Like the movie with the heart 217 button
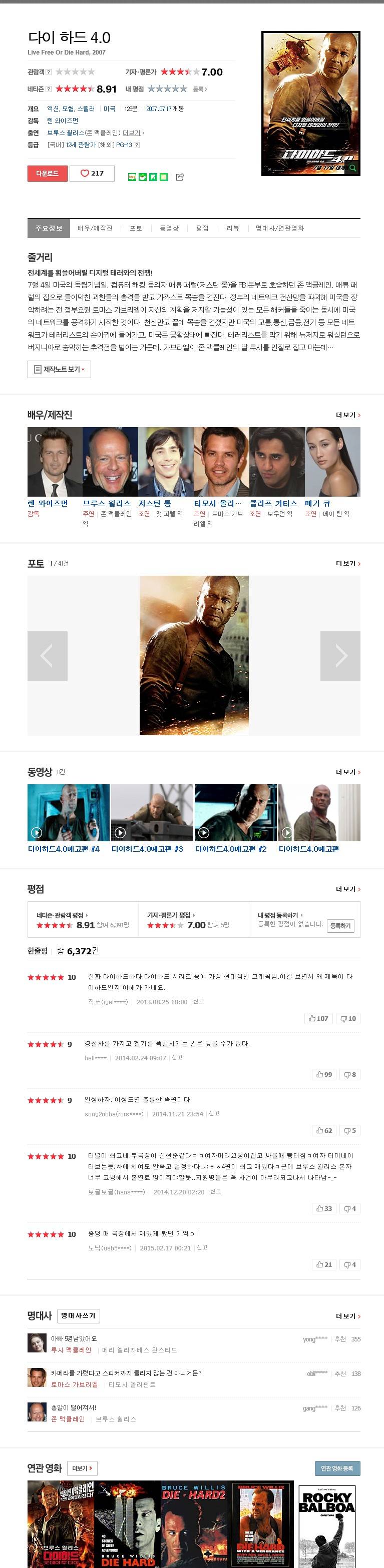 pyautogui.click(x=92, y=174)
